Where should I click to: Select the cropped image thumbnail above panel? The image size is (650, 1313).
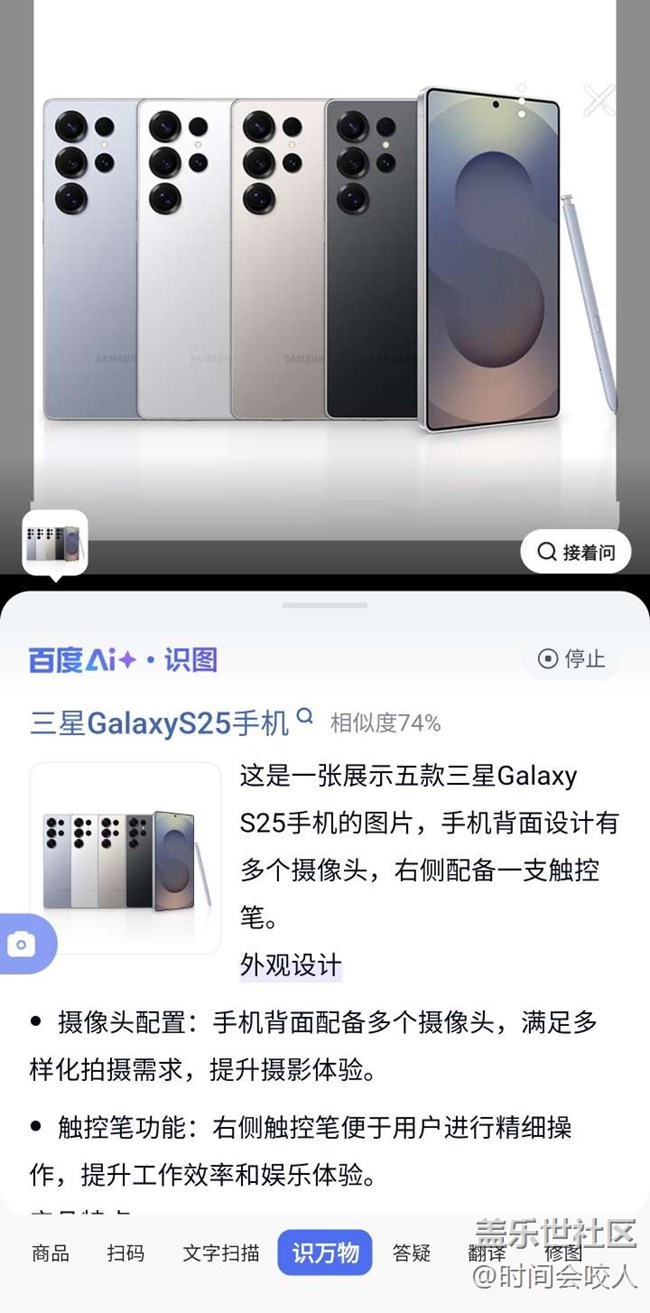(x=55, y=543)
